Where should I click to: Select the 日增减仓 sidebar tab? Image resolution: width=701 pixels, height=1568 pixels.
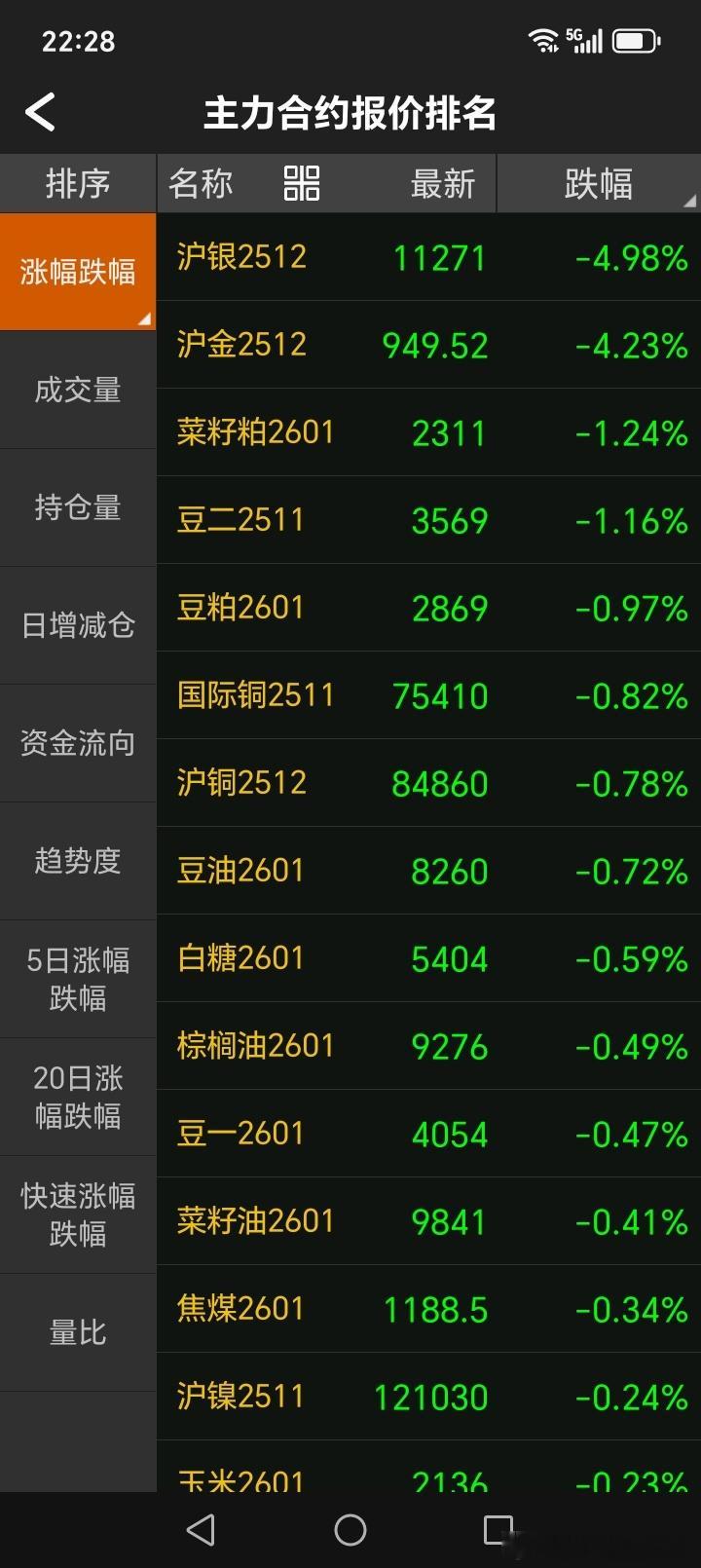(78, 626)
